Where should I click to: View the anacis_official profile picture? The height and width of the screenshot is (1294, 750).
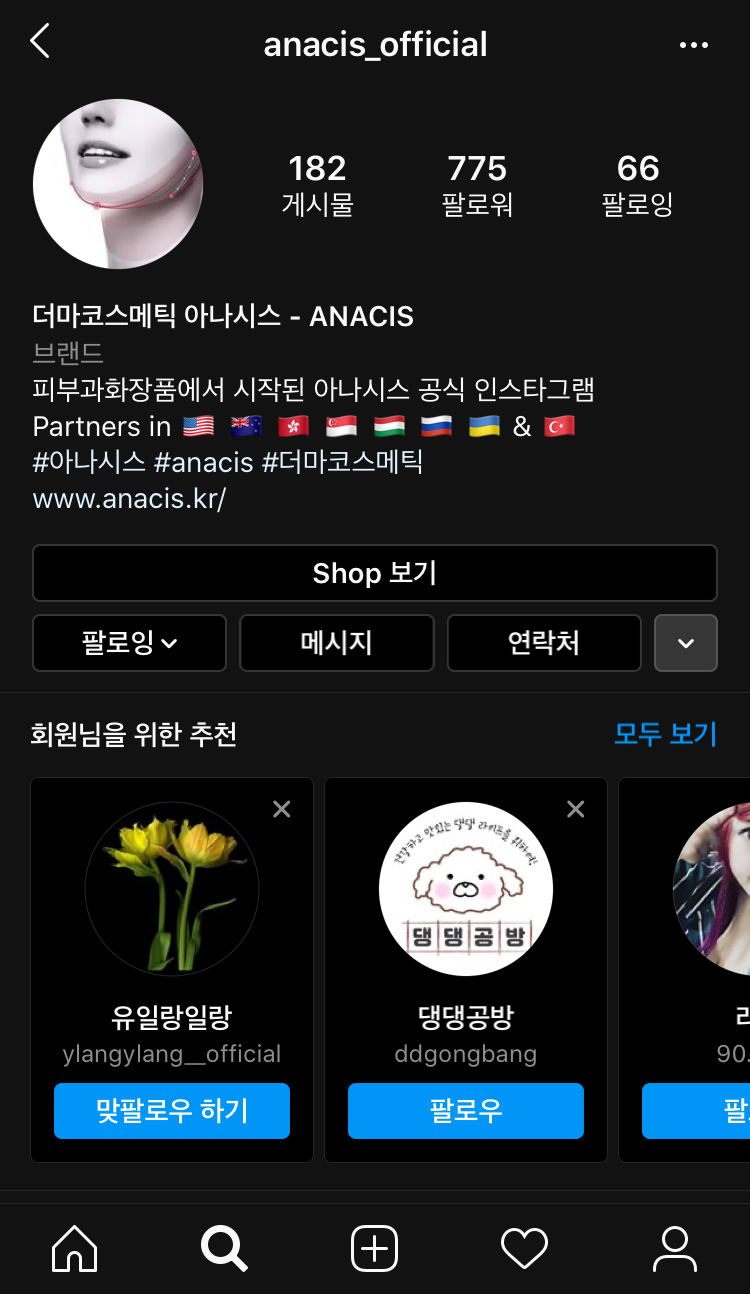[x=118, y=184]
